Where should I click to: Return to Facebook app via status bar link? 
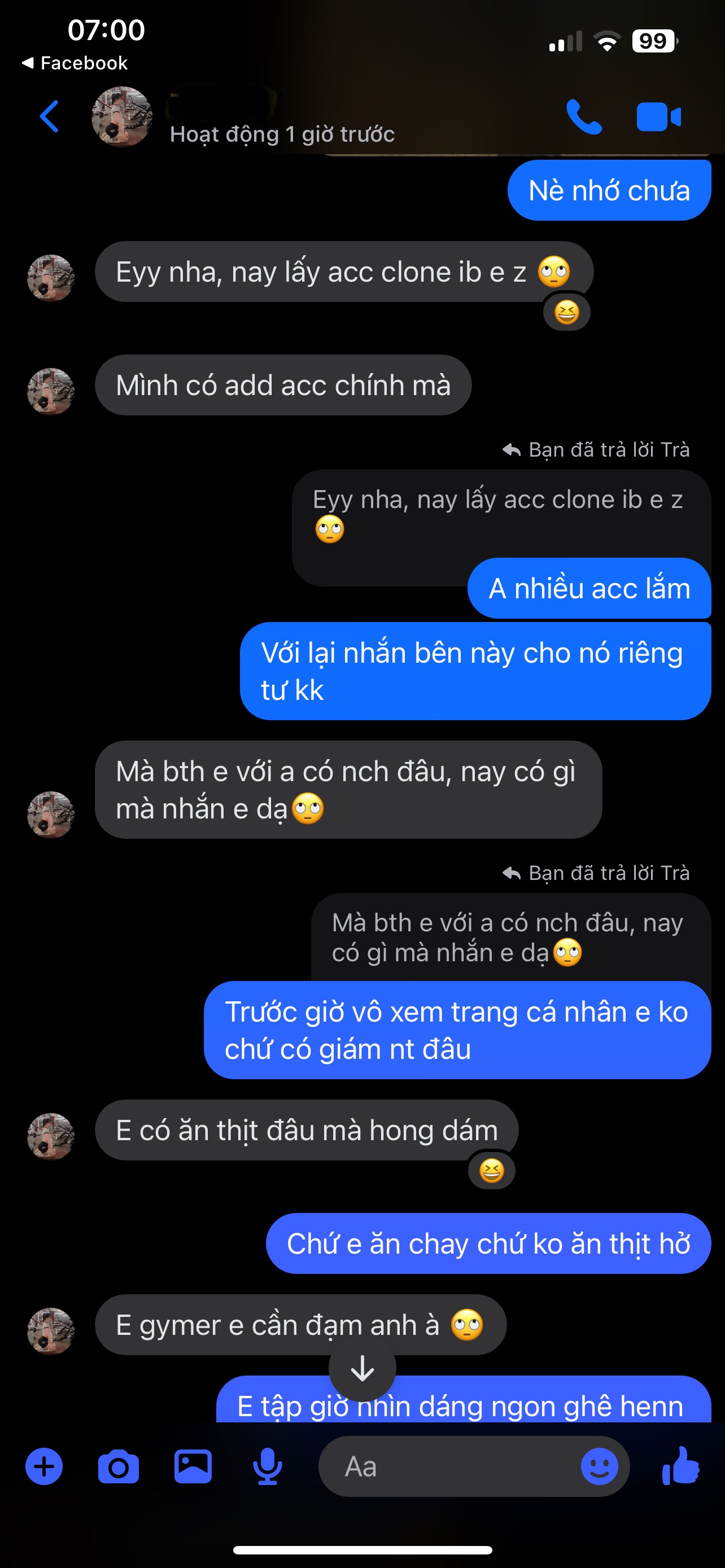click(x=75, y=63)
